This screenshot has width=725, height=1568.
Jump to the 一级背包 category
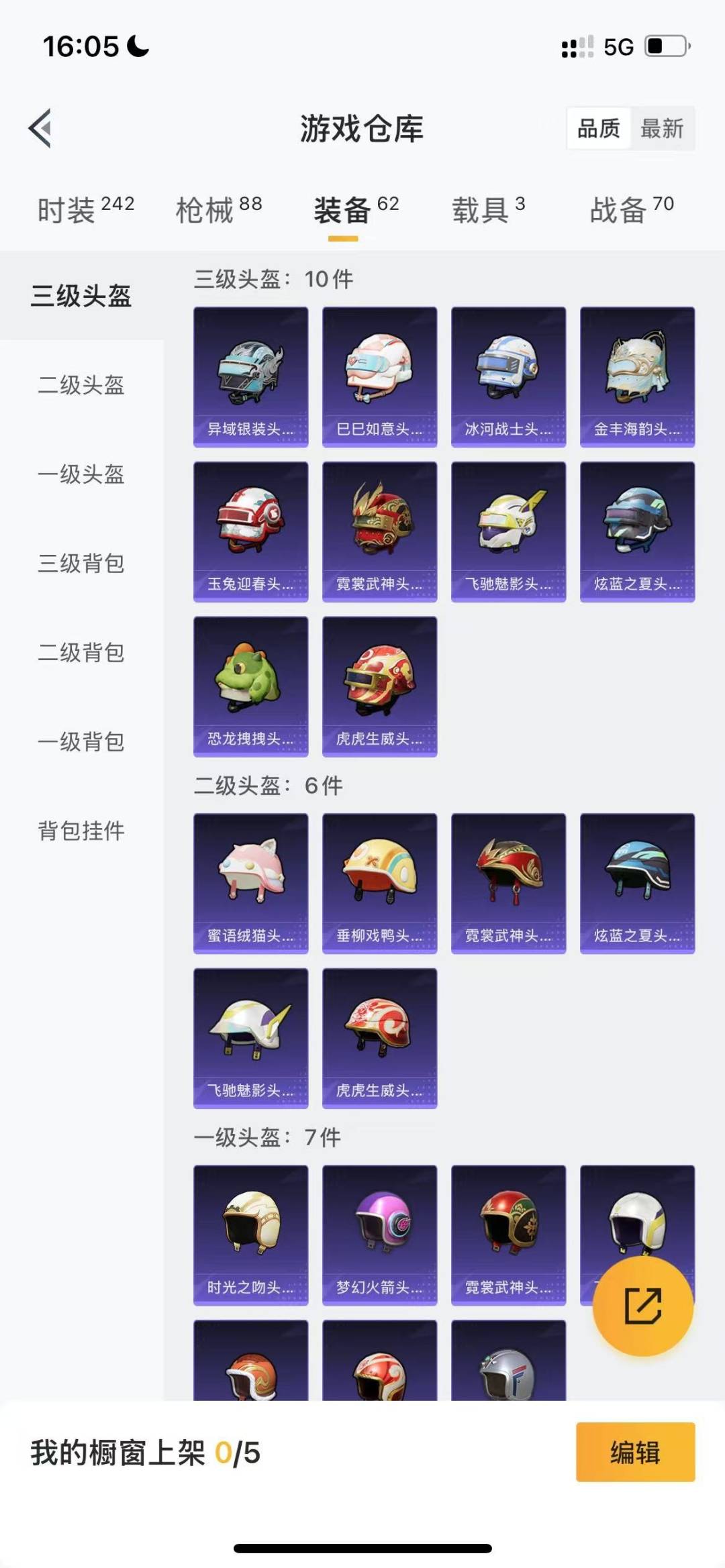pos(81,742)
